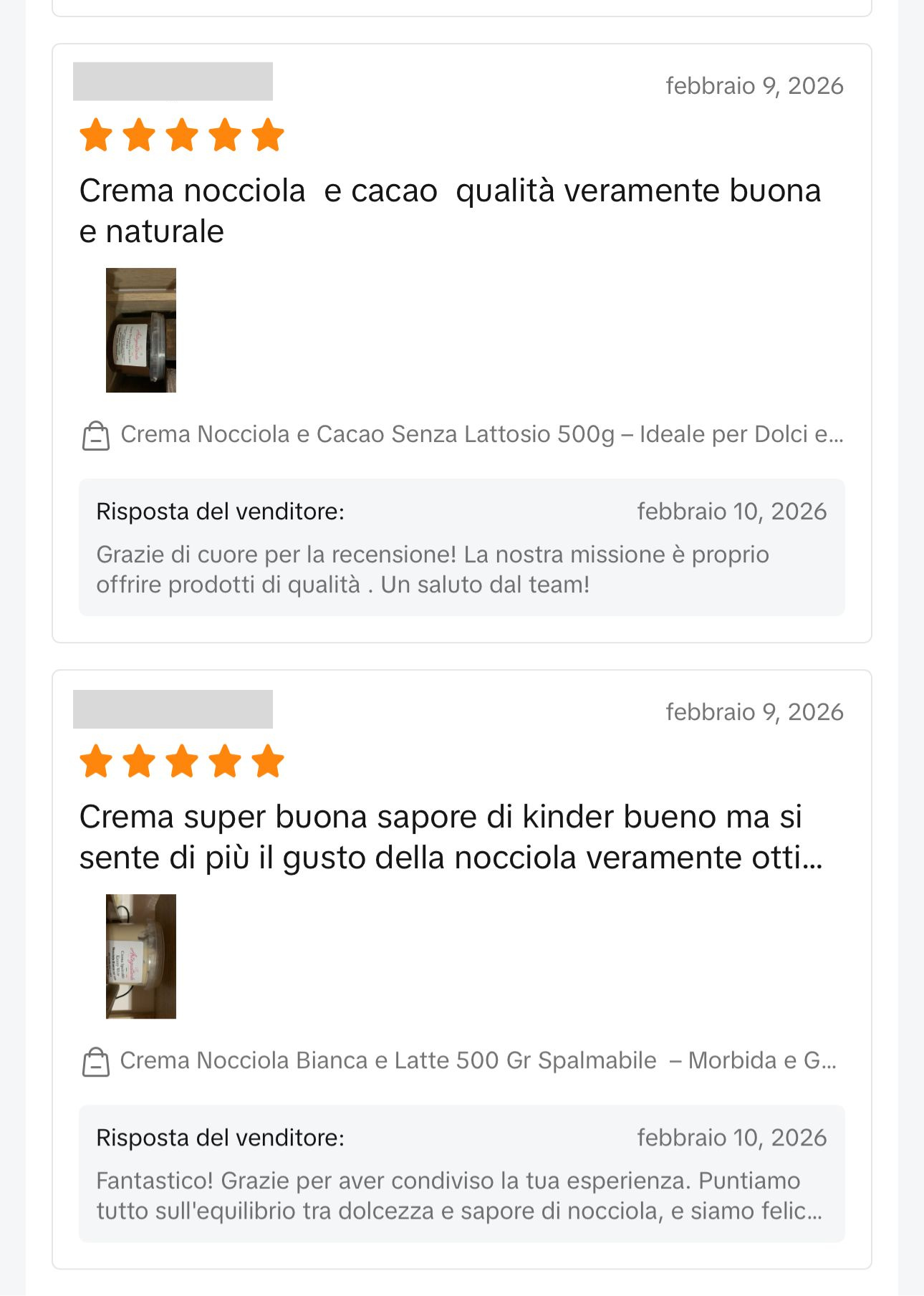Open product Crema Nocciola Bianca e Latte 500 Gr
The height and width of the screenshot is (1296, 924).
[x=478, y=1060]
